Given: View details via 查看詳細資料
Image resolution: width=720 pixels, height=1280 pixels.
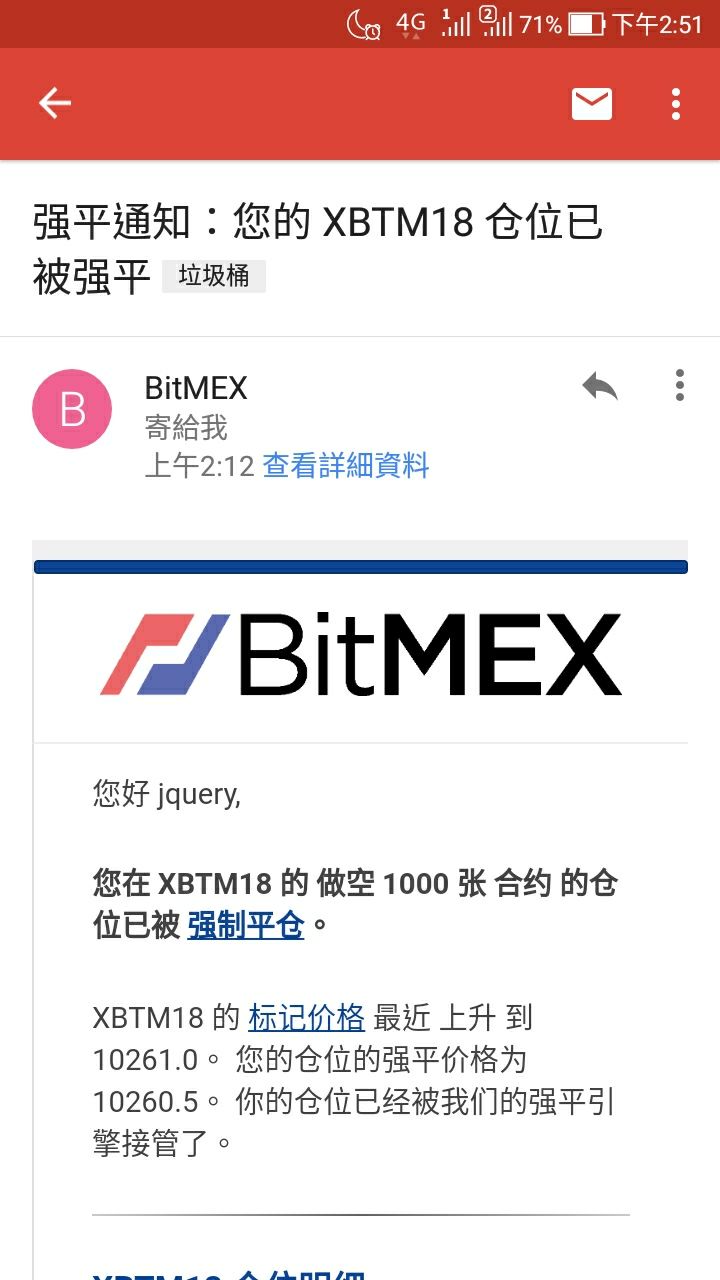Looking at the screenshot, I should (345, 465).
